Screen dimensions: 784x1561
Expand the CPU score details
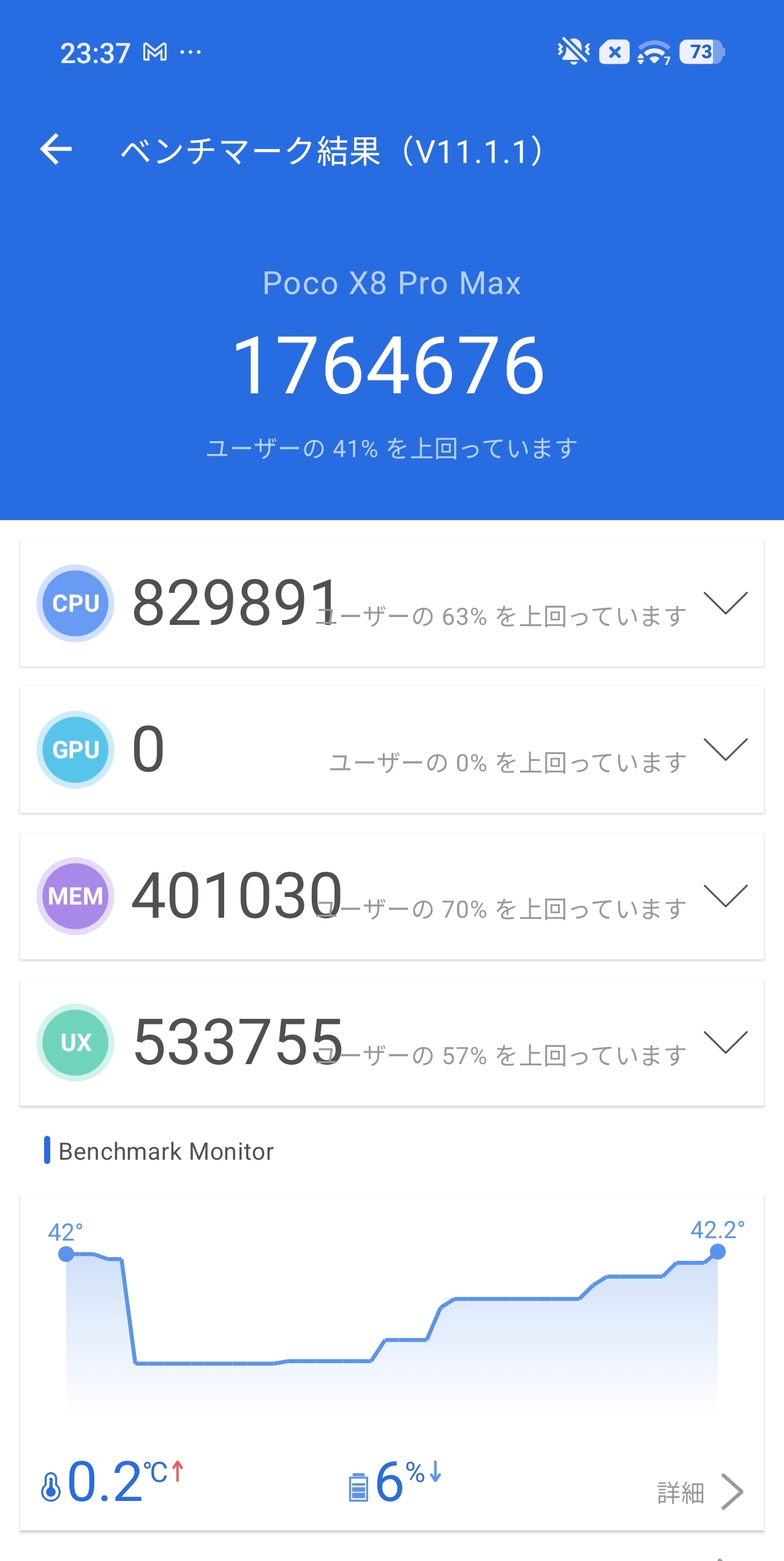[x=725, y=603]
